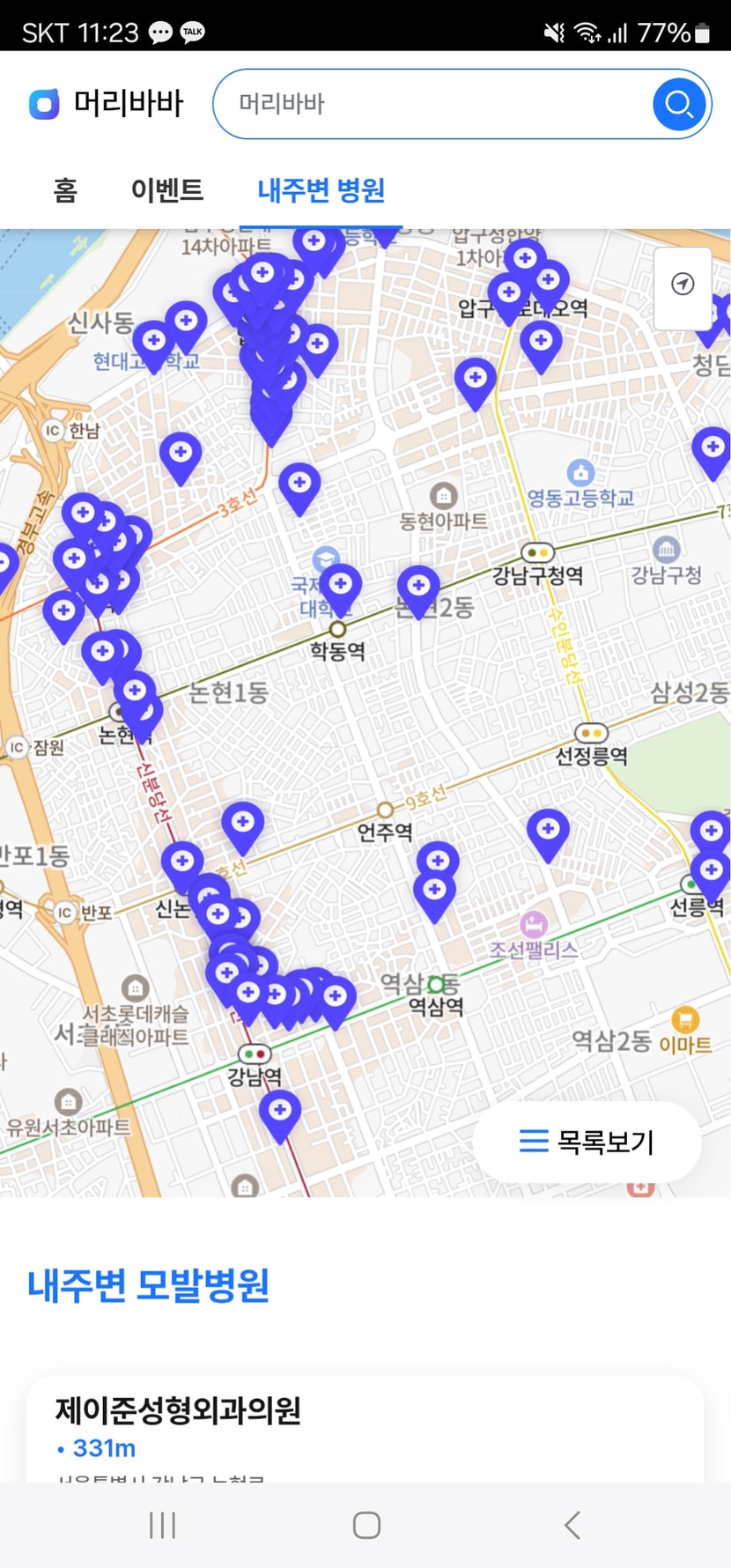Viewport: 731px width, 1568px height.
Task: Switch to the 홈 tab
Action: [x=65, y=190]
